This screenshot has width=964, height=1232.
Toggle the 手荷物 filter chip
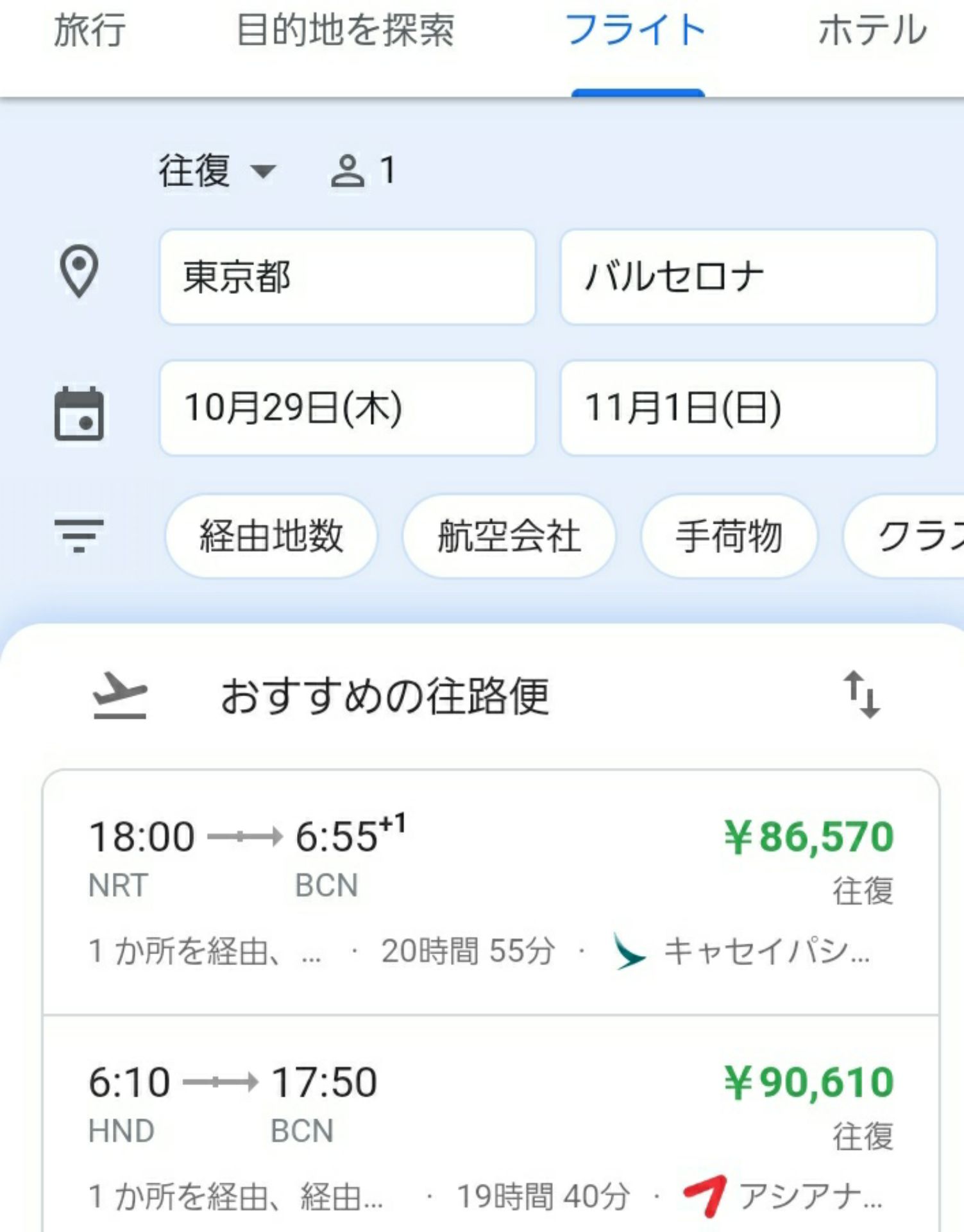729,537
